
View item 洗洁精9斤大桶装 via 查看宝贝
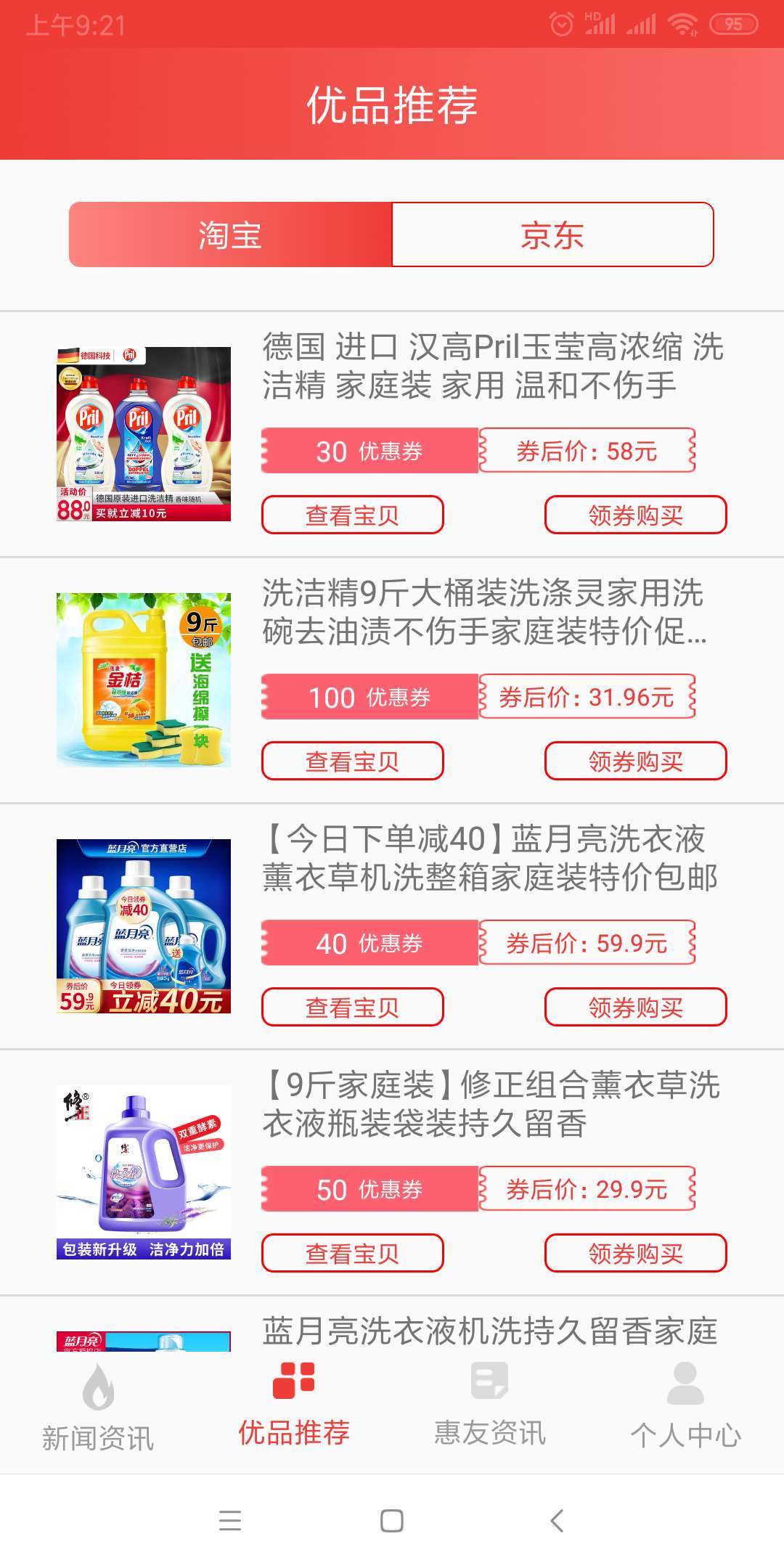click(x=352, y=761)
